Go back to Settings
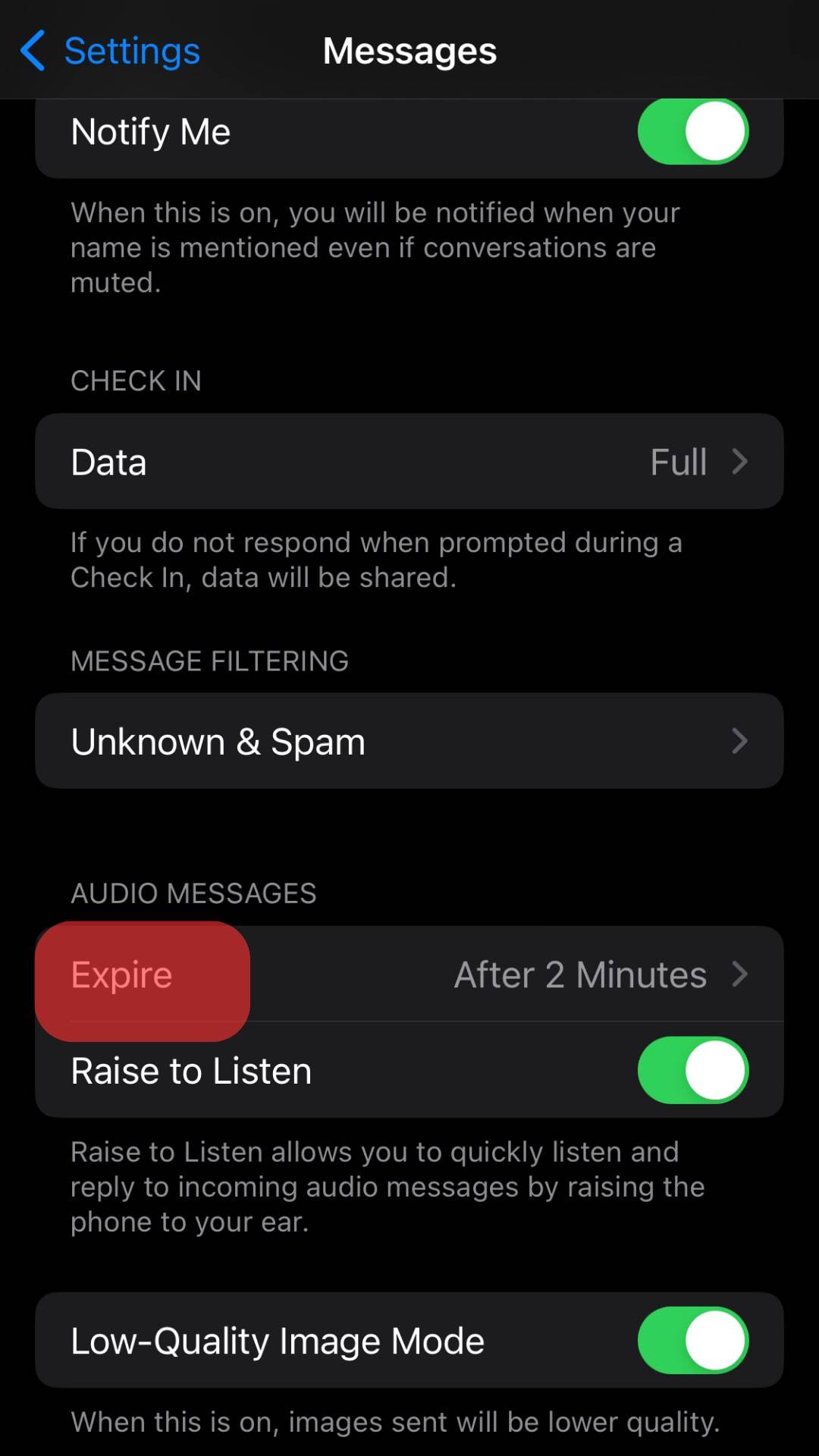The image size is (819, 1456). [110, 51]
